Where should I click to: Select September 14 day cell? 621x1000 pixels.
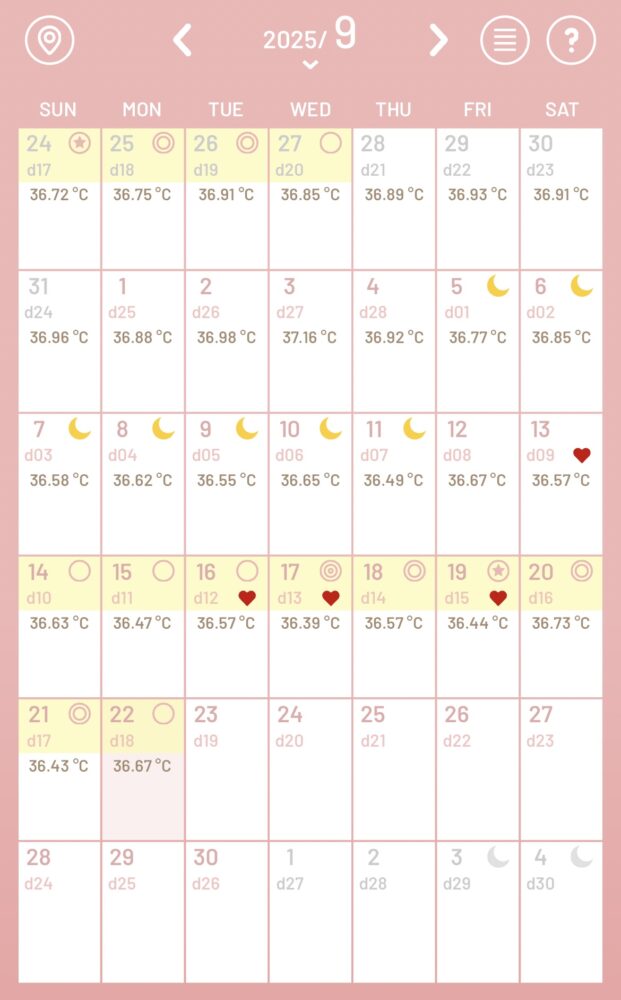tap(59, 627)
